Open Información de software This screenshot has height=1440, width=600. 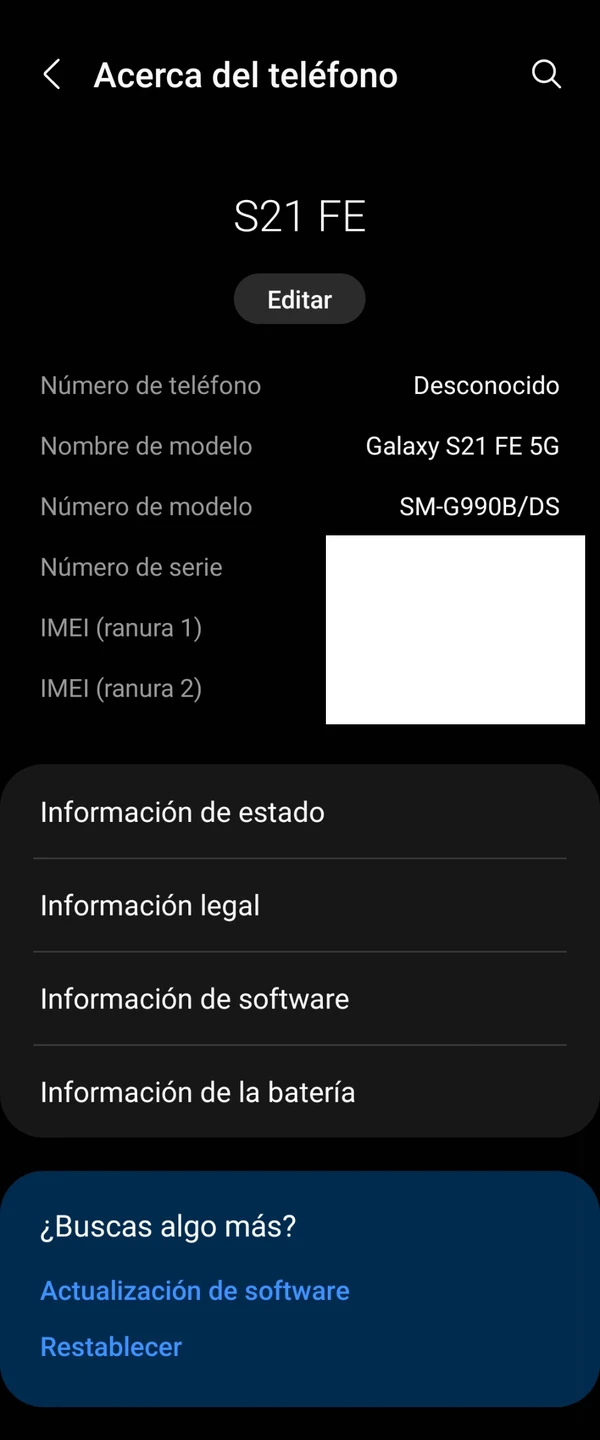(x=300, y=998)
